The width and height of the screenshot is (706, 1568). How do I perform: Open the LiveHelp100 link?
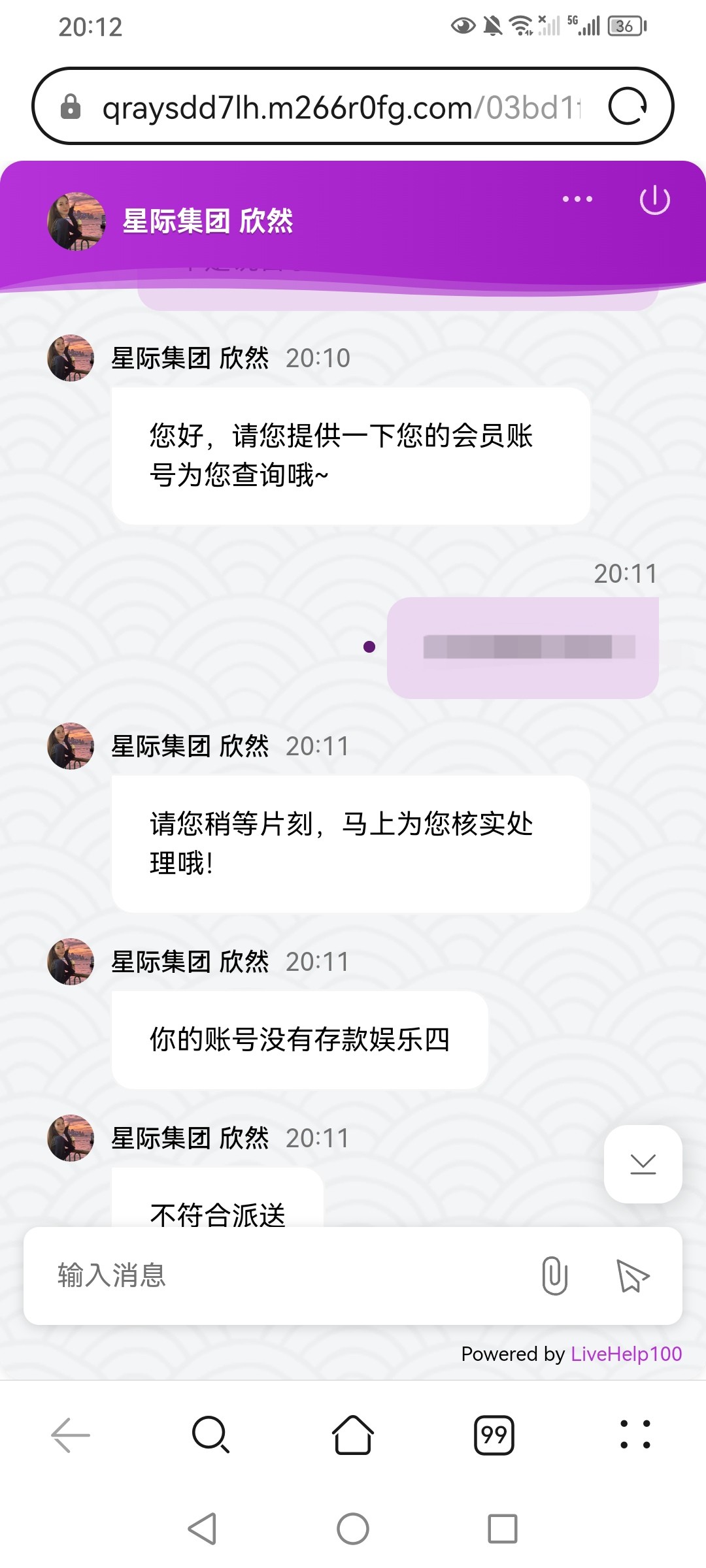pos(626,1354)
